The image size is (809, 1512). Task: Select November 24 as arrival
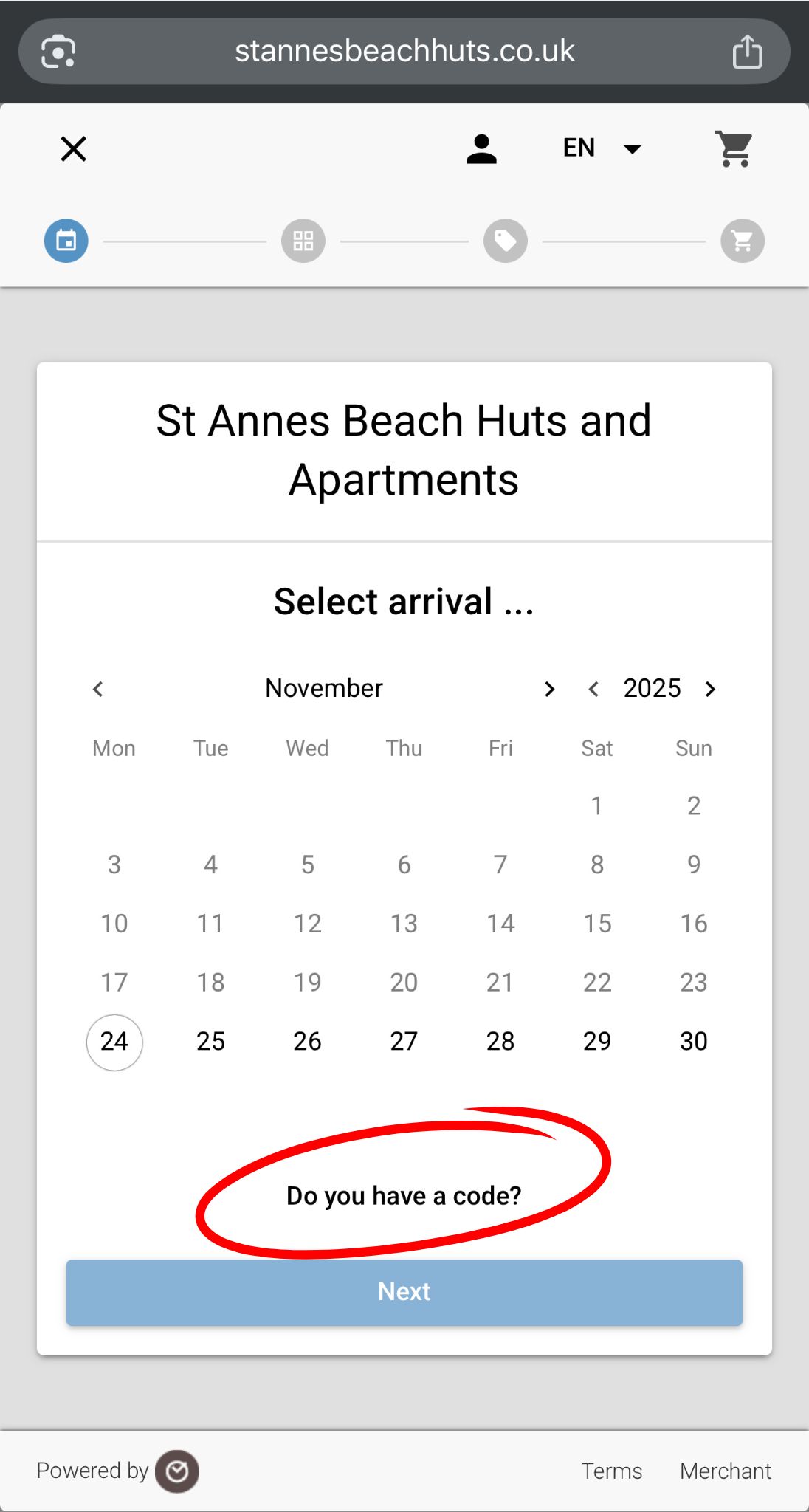(114, 1042)
